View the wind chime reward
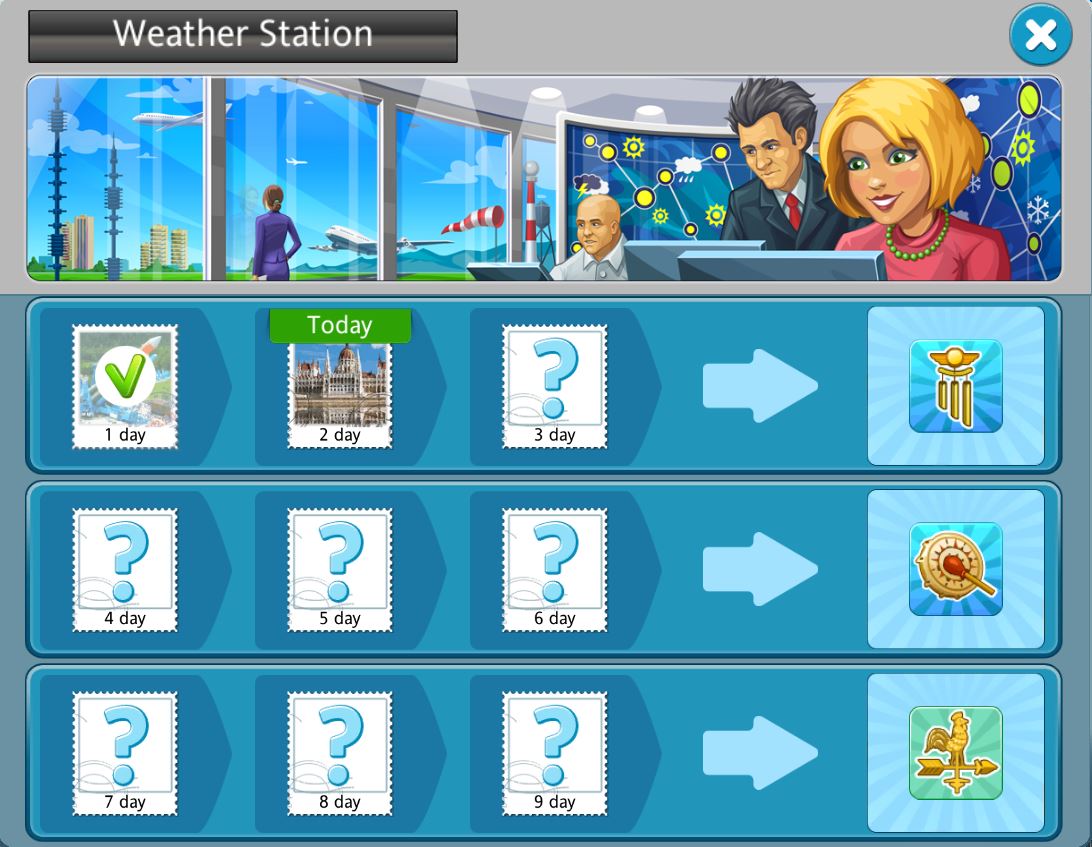 (x=955, y=386)
